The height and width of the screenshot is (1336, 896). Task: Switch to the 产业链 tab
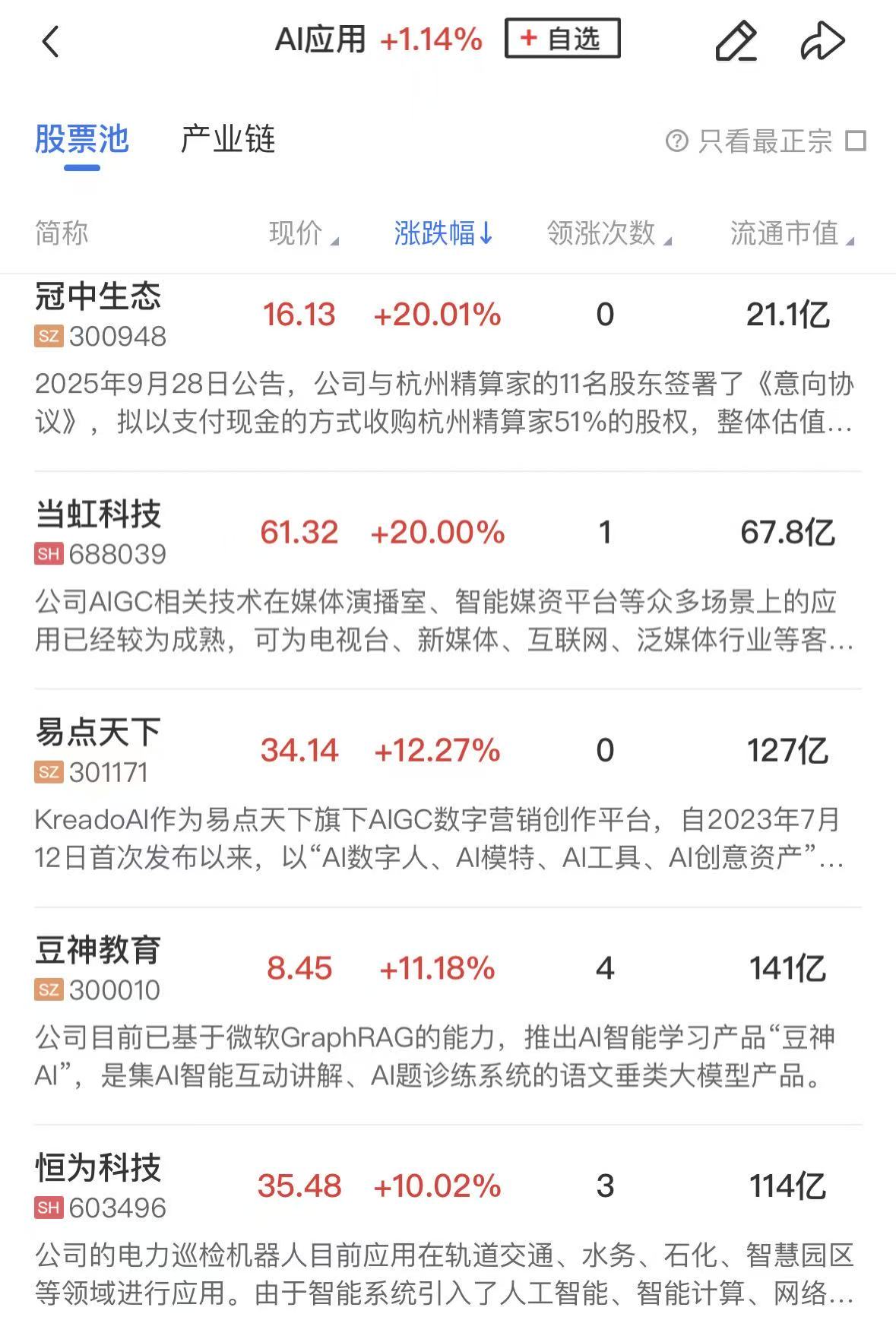click(x=227, y=140)
